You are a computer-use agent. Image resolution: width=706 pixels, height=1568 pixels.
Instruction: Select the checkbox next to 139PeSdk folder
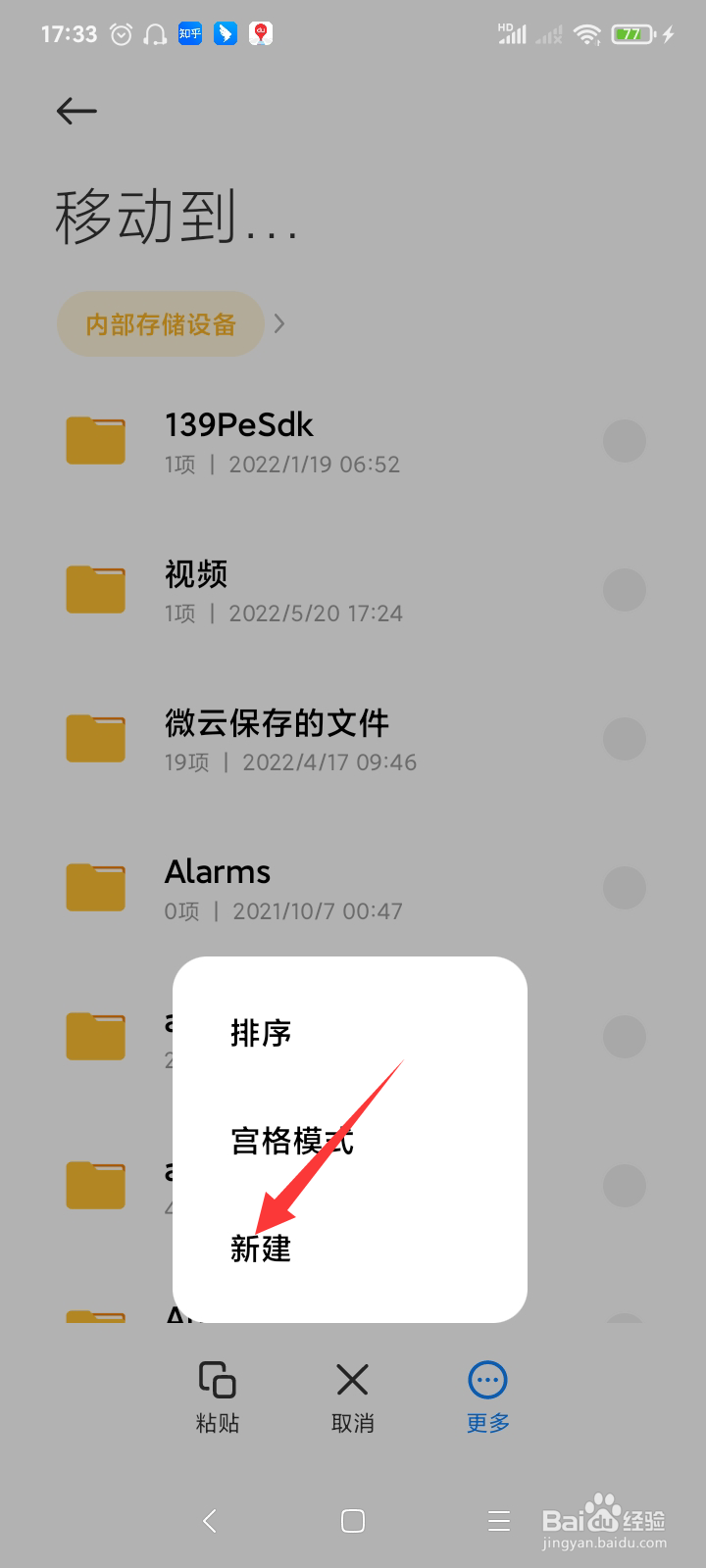(x=625, y=440)
